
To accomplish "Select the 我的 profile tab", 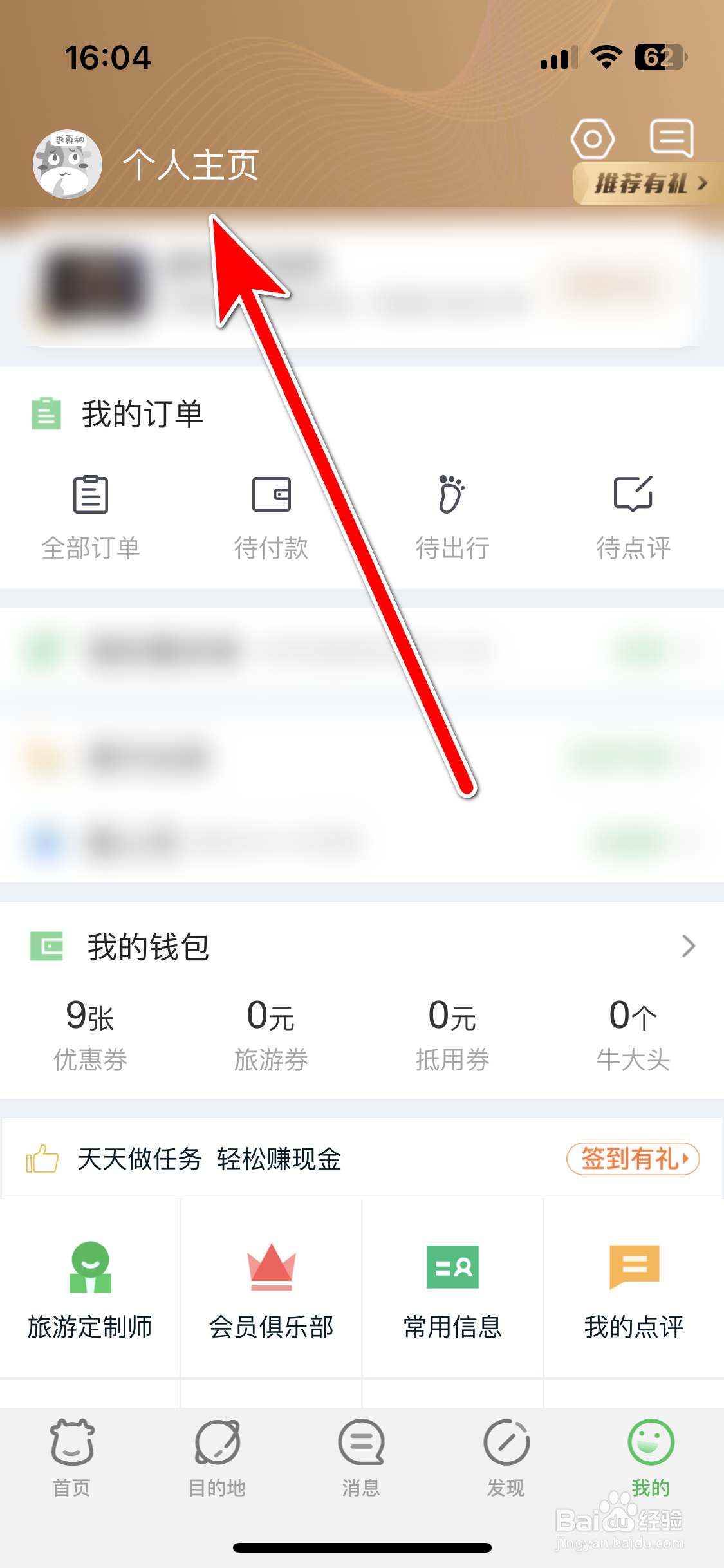I will (x=651, y=1458).
